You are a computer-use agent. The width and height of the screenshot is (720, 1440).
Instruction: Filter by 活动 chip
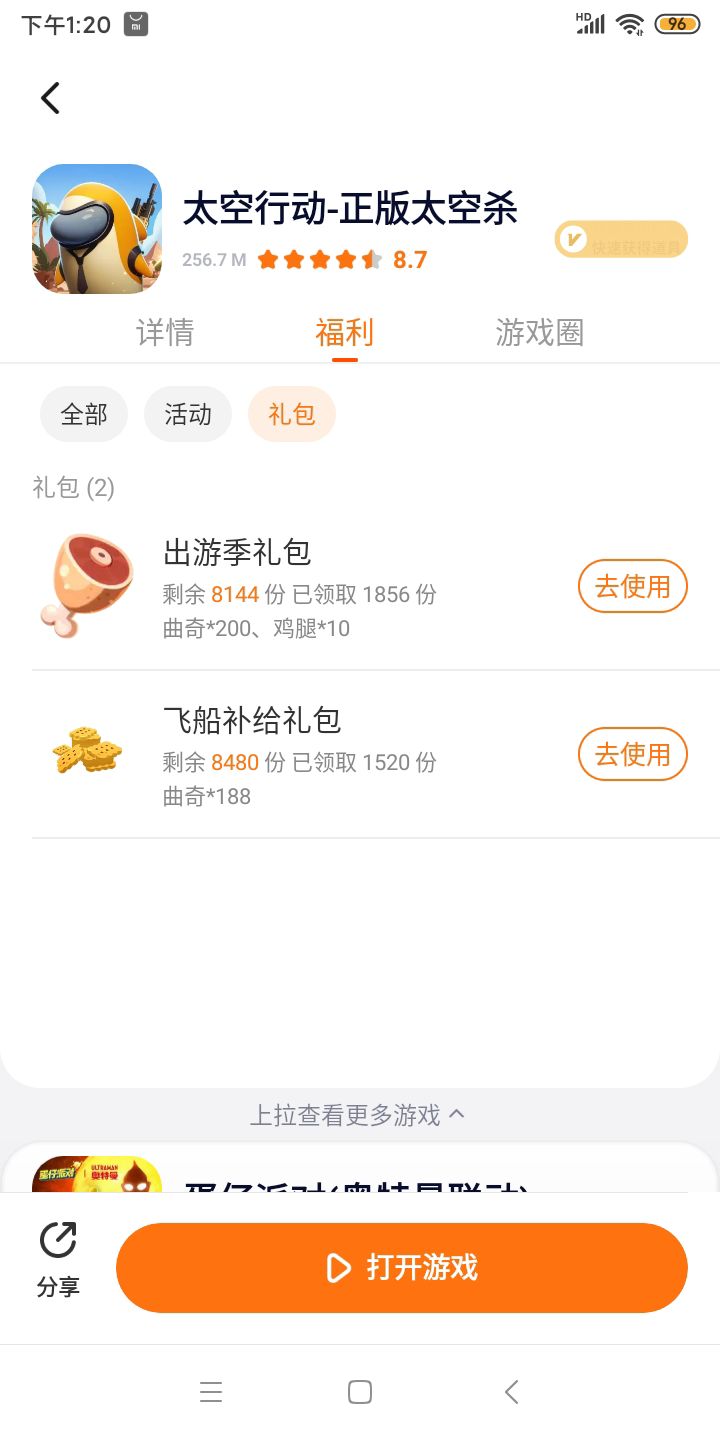(x=188, y=414)
